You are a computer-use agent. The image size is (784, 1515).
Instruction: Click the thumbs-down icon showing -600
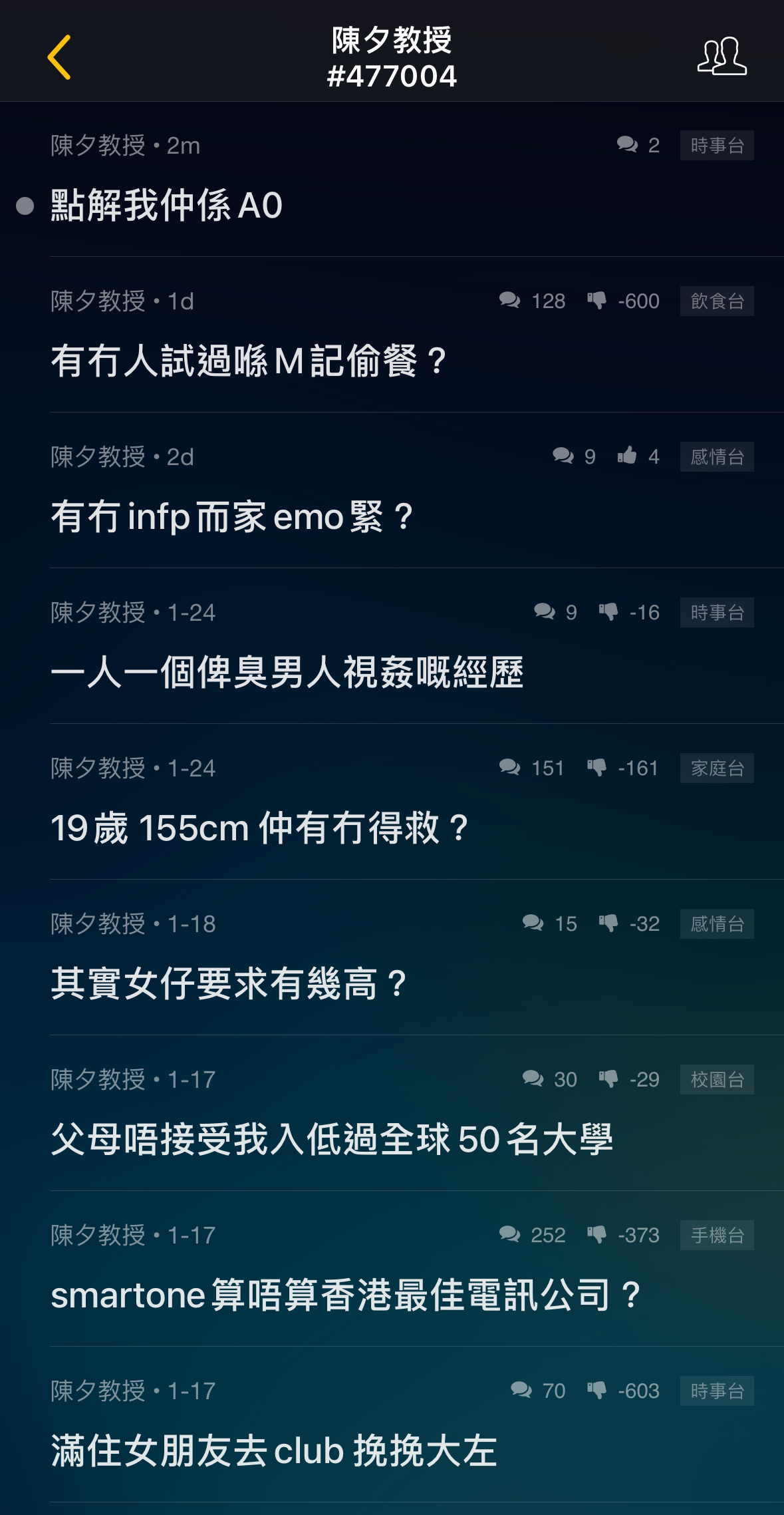pos(595,301)
